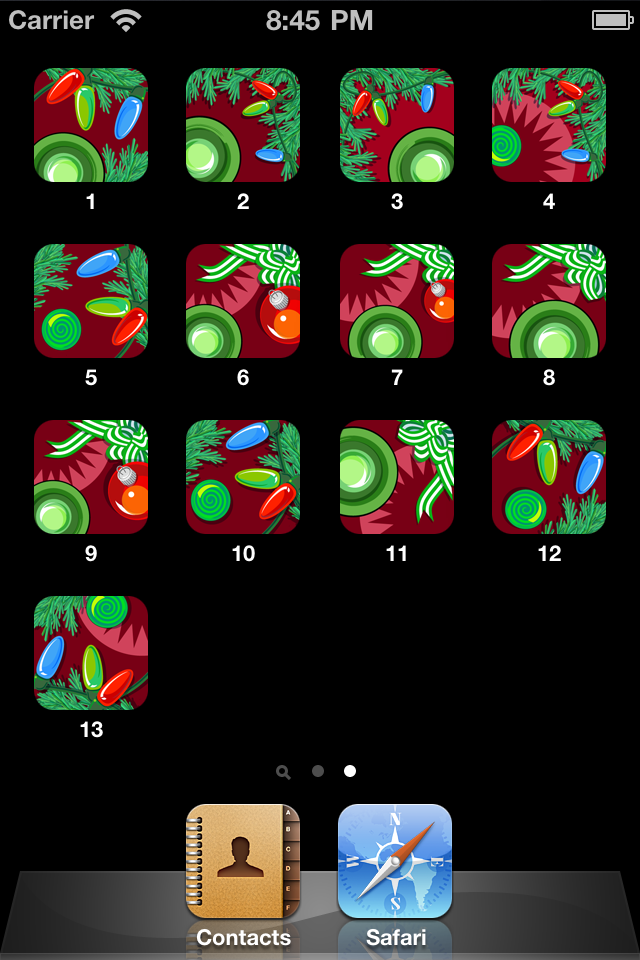Tap the Spotlight search page indicator
The image size is (640, 960).
283,772
